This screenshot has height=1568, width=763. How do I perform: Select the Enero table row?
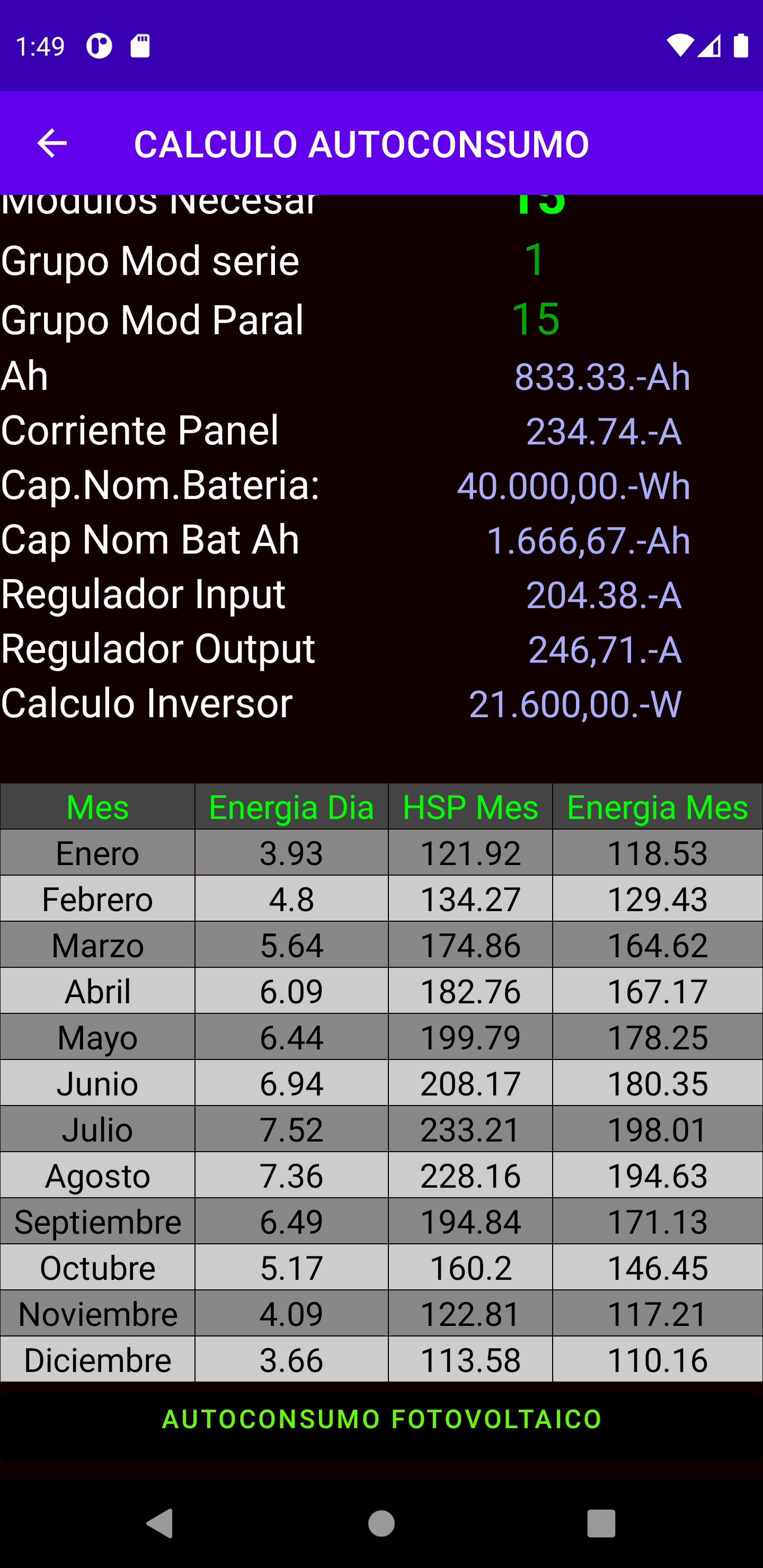(381, 853)
